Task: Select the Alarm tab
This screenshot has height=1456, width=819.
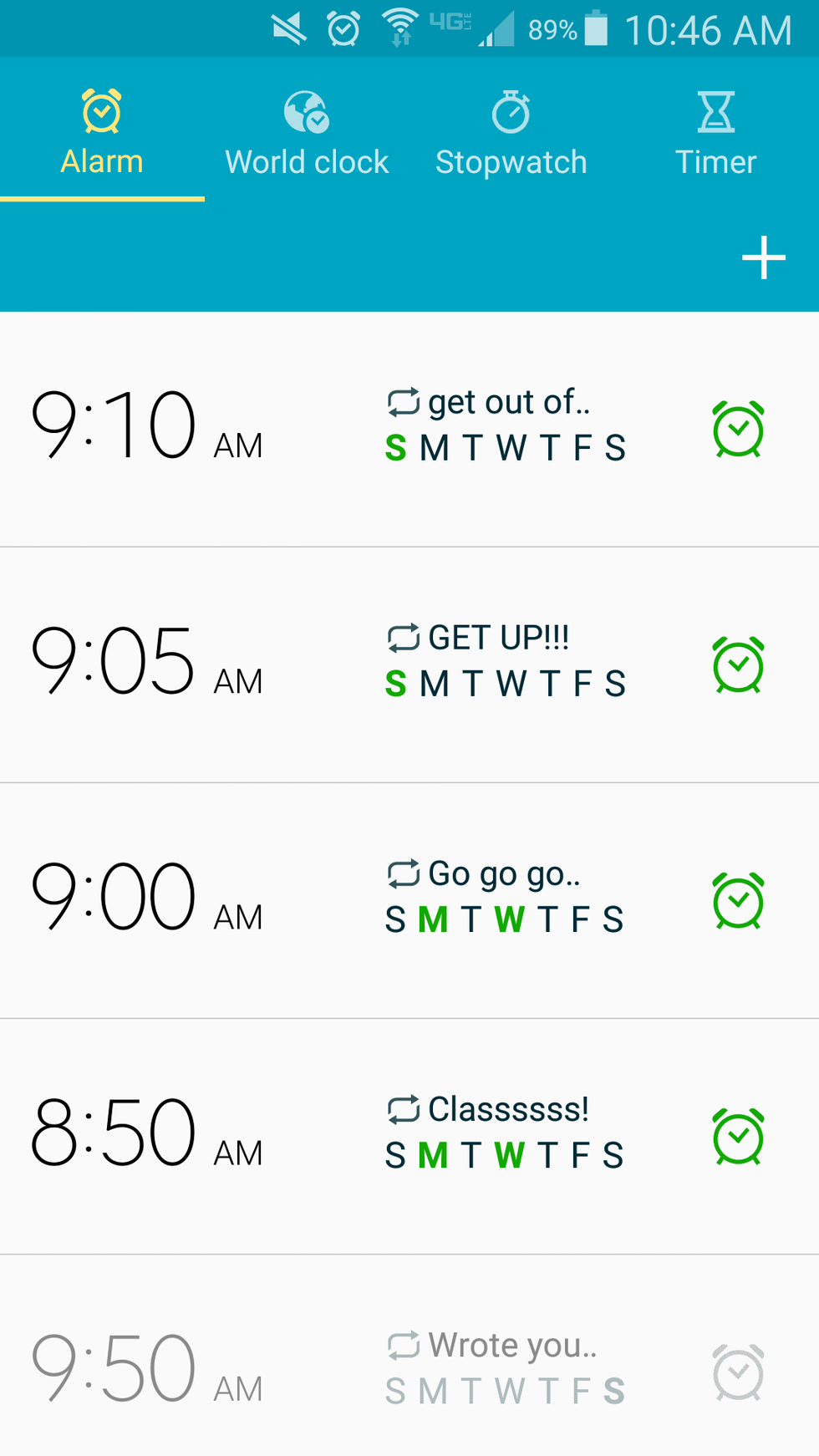Action: [x=102, y=134]
